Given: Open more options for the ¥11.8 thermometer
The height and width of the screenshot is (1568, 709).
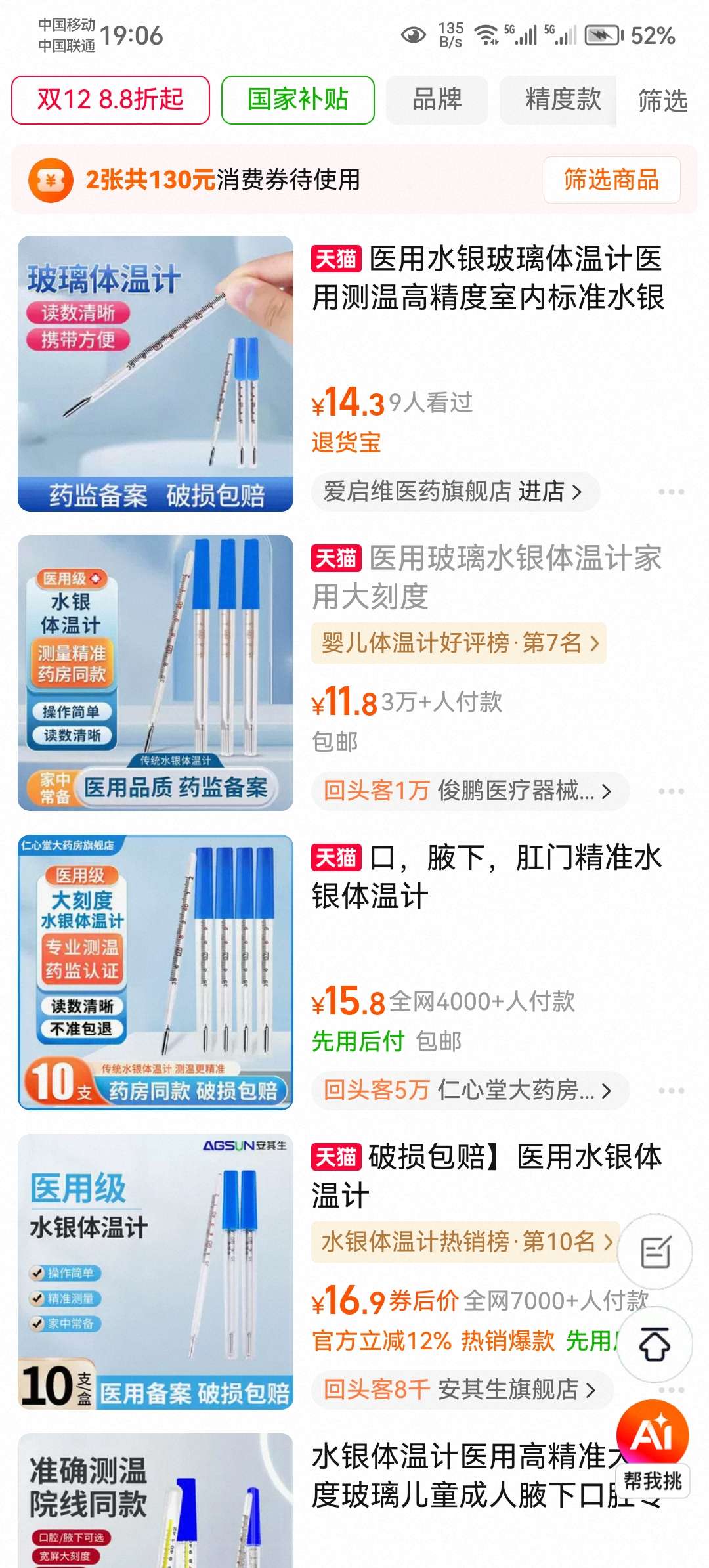Looking at the screenshot, I should pos(671,791).
